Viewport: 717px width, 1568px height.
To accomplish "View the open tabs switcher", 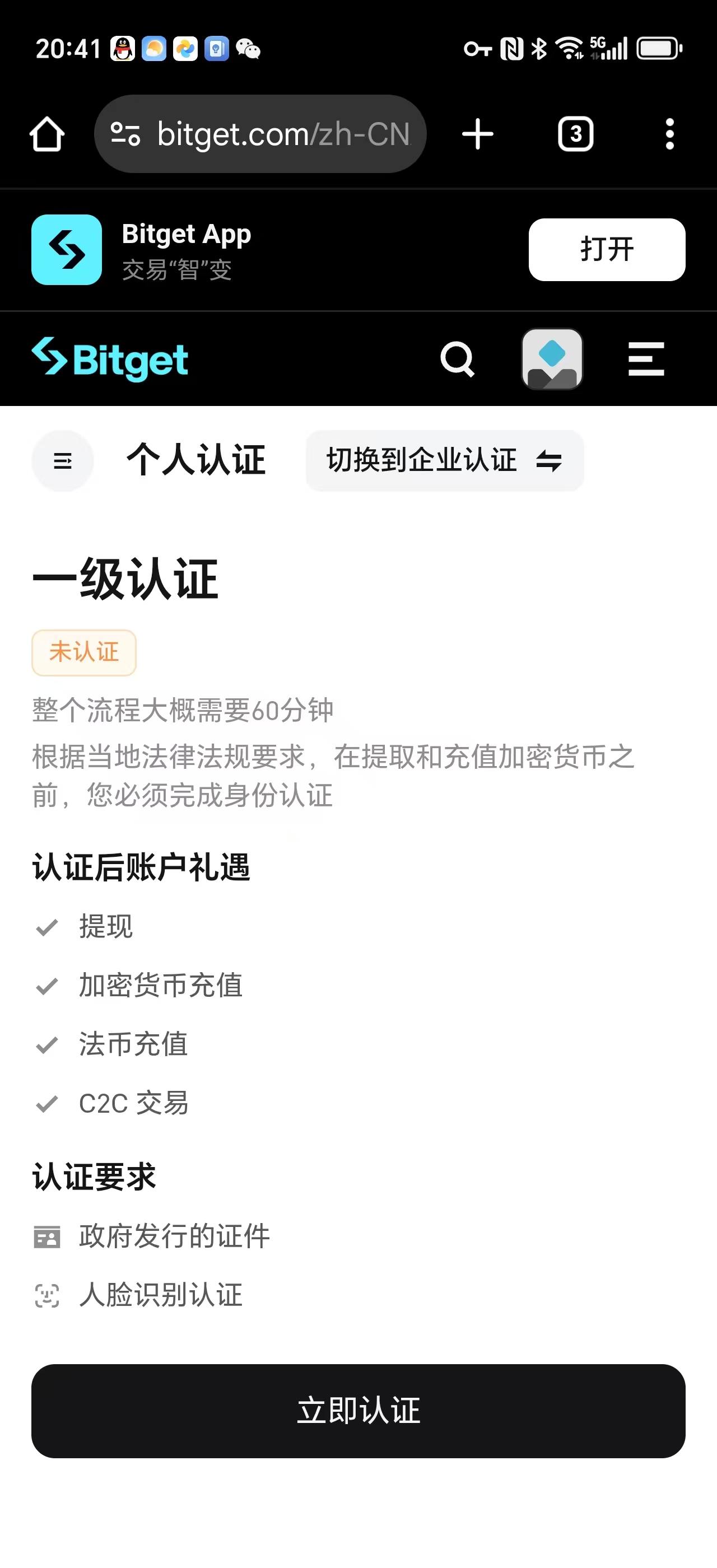I will (575, 134).
